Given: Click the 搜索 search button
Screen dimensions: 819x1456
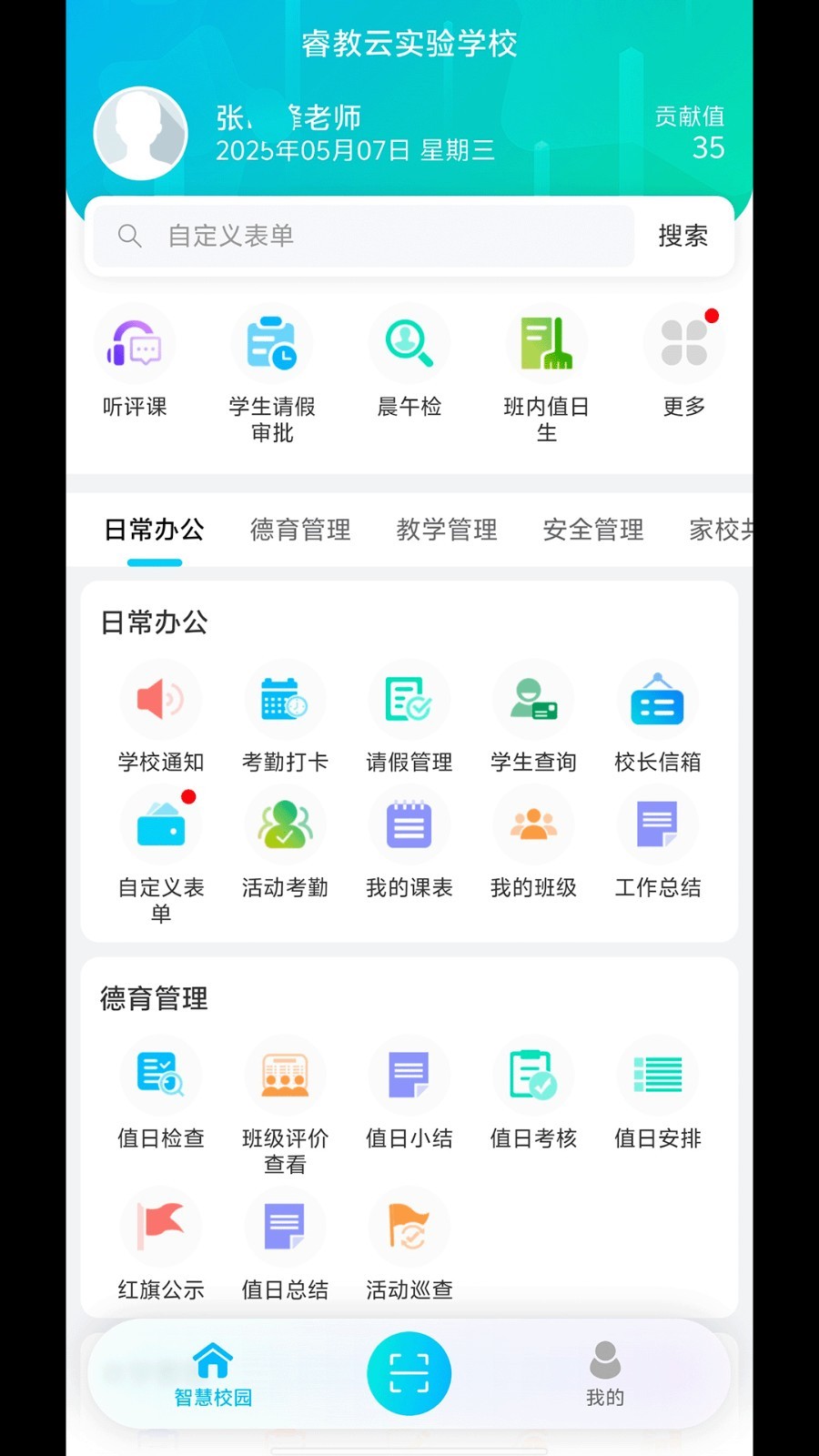Looking at the screenshot, I should 683,237.
